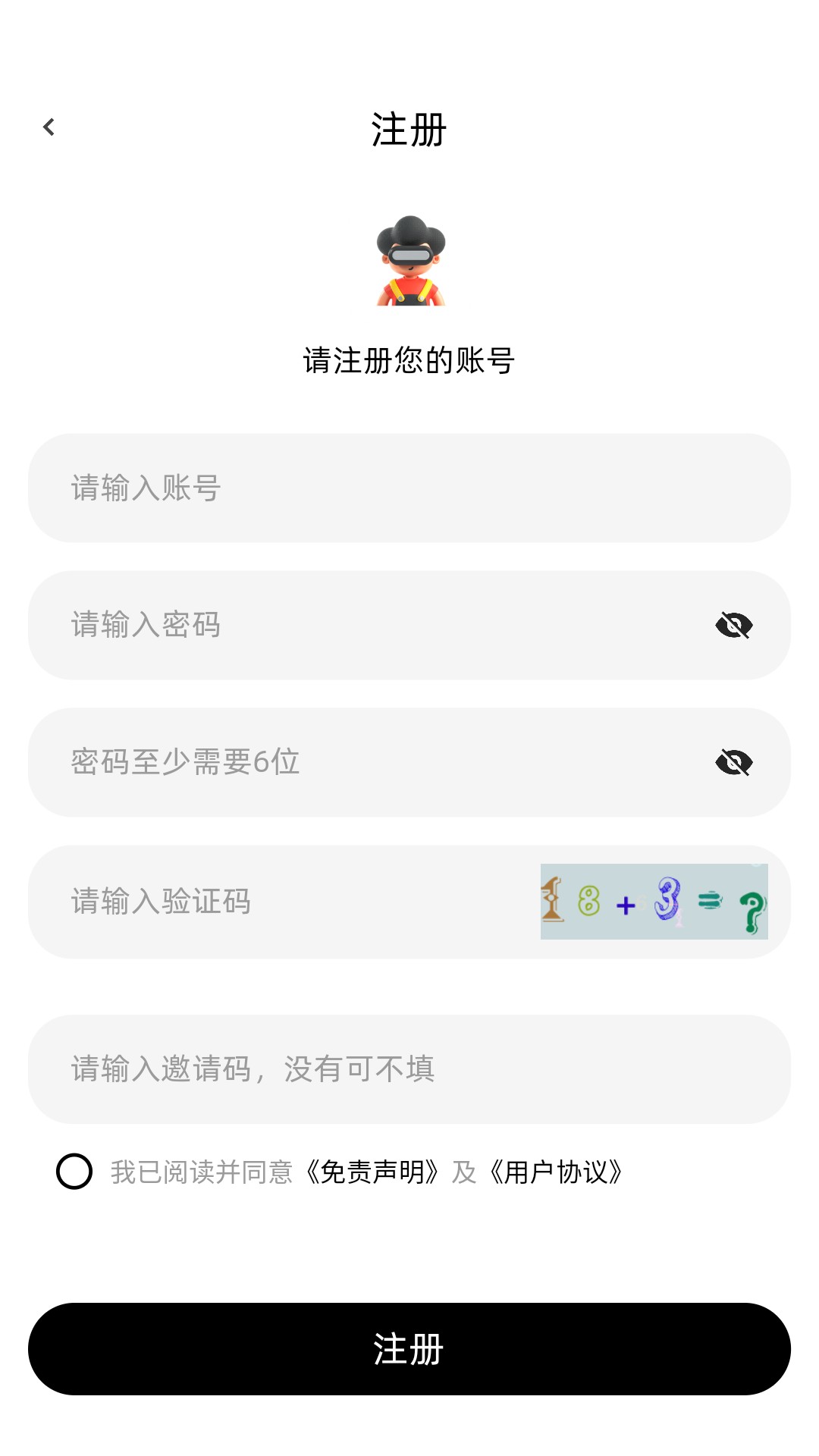Show the password in the confirmation field
819x1456 pixels.
(x=735, y=764)
